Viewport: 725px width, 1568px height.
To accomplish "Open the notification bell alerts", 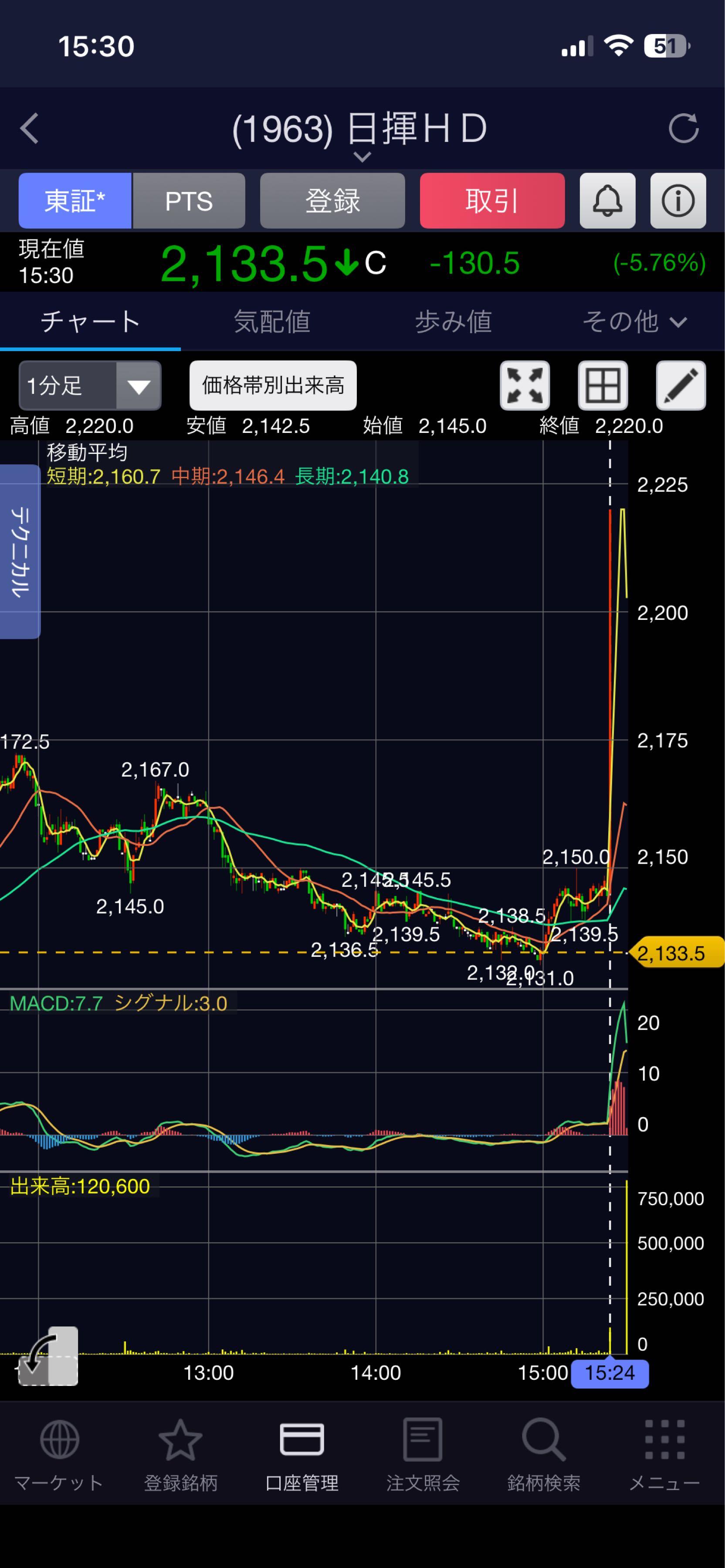I will tap(607, 201).
